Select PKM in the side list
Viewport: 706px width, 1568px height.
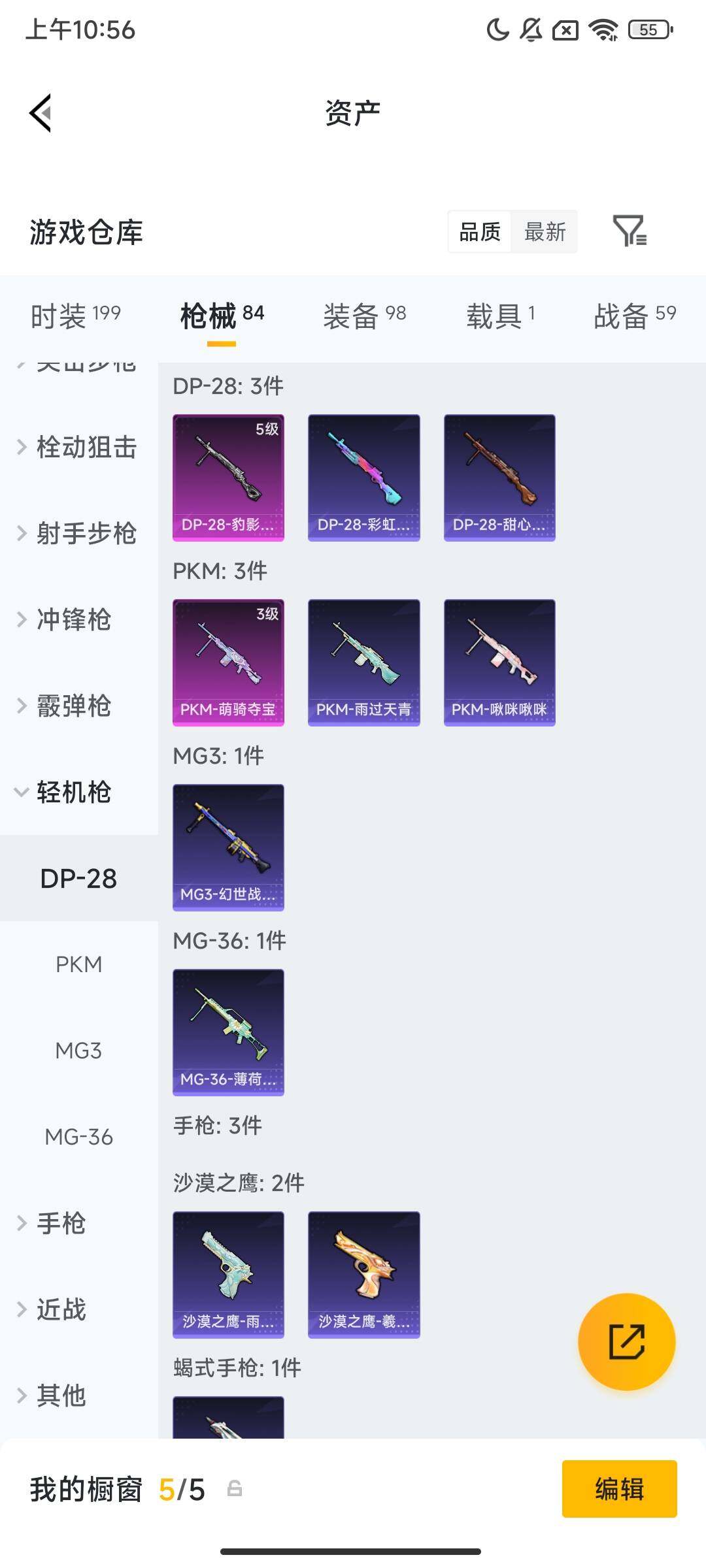[x=78, y=965]
